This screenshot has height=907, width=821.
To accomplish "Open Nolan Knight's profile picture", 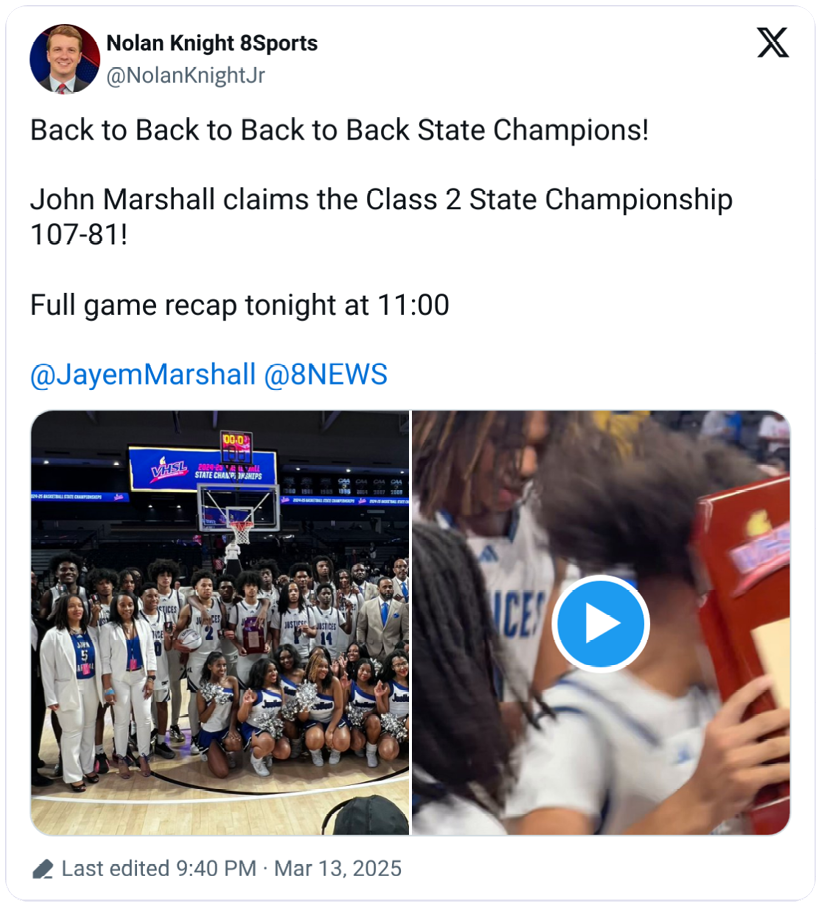I will [x=65, y=59].
